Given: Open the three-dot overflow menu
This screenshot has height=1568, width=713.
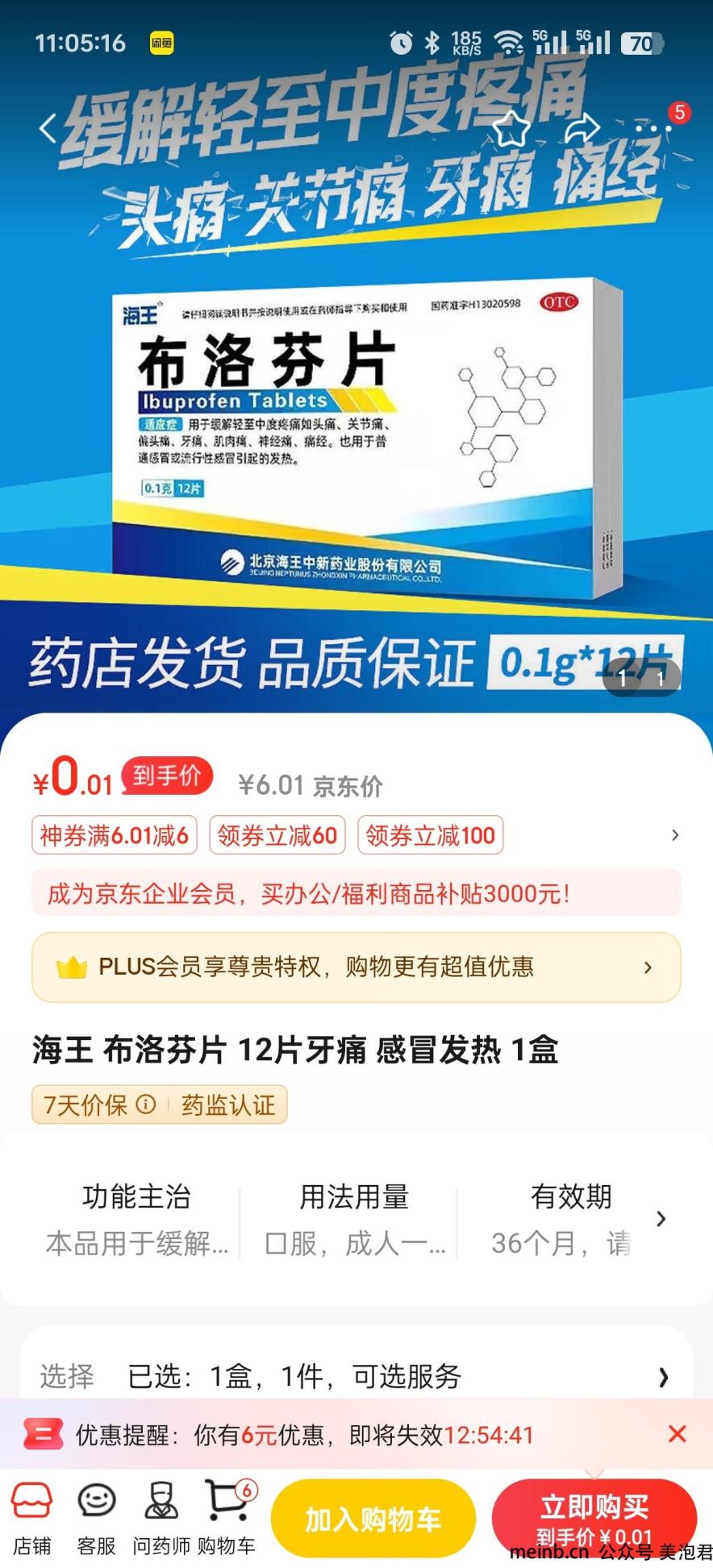Looking at the screenshot, I should pos(653,128).
